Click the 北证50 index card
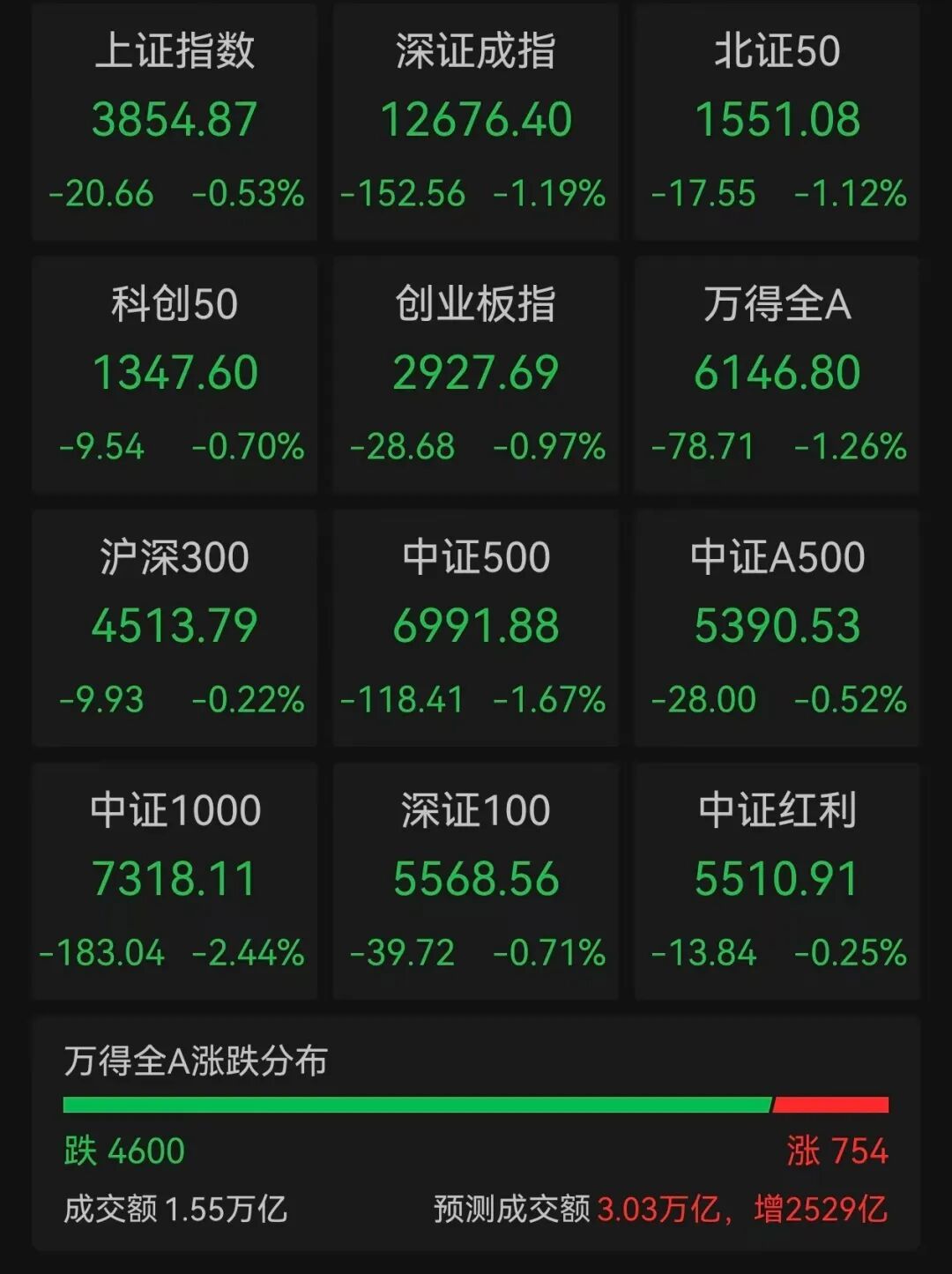Image resolution: width=952 pixels, height=1274 pixels. [774, 123]
